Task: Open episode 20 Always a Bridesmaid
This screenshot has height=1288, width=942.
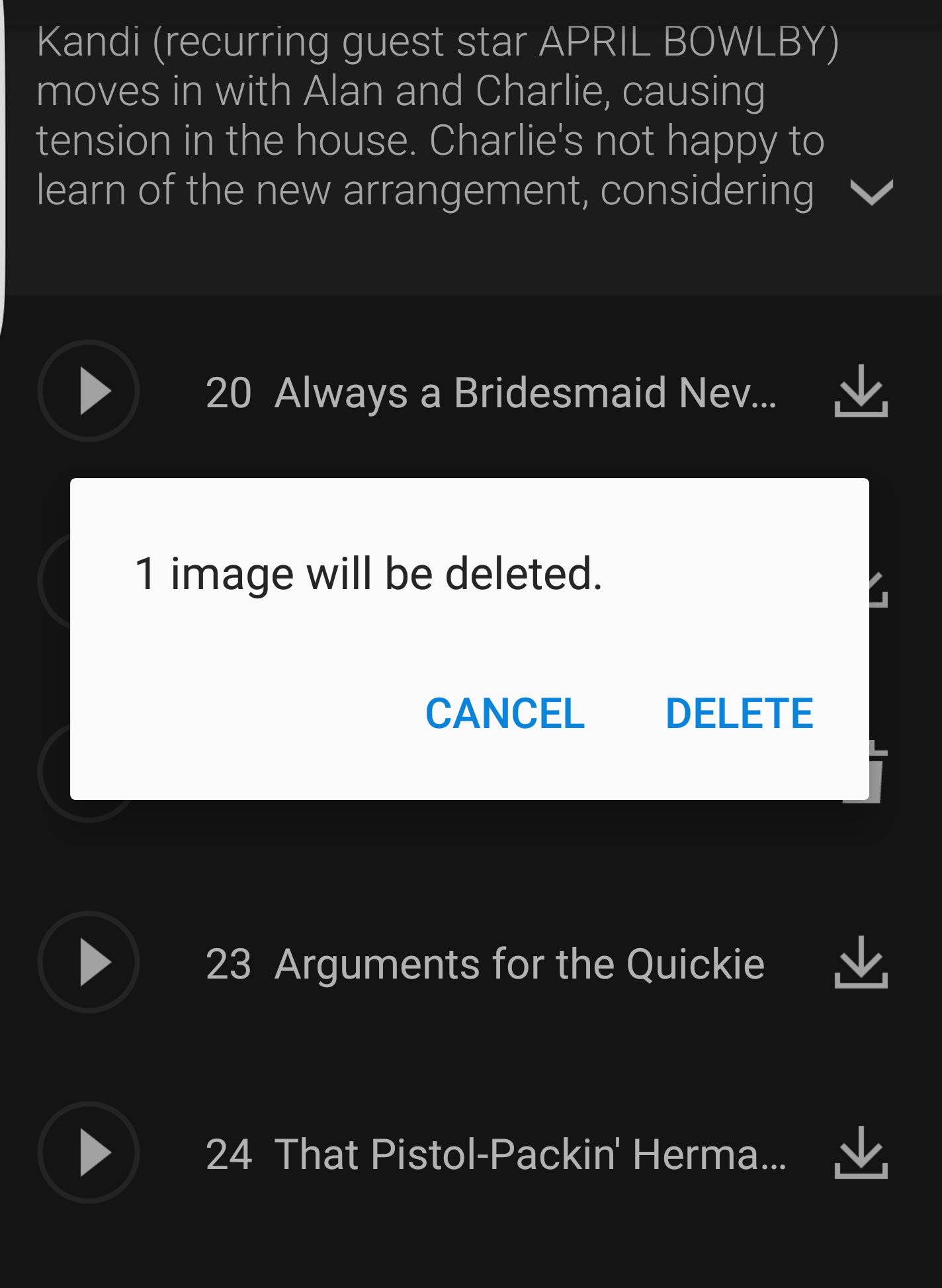Action: pos(491,392)
